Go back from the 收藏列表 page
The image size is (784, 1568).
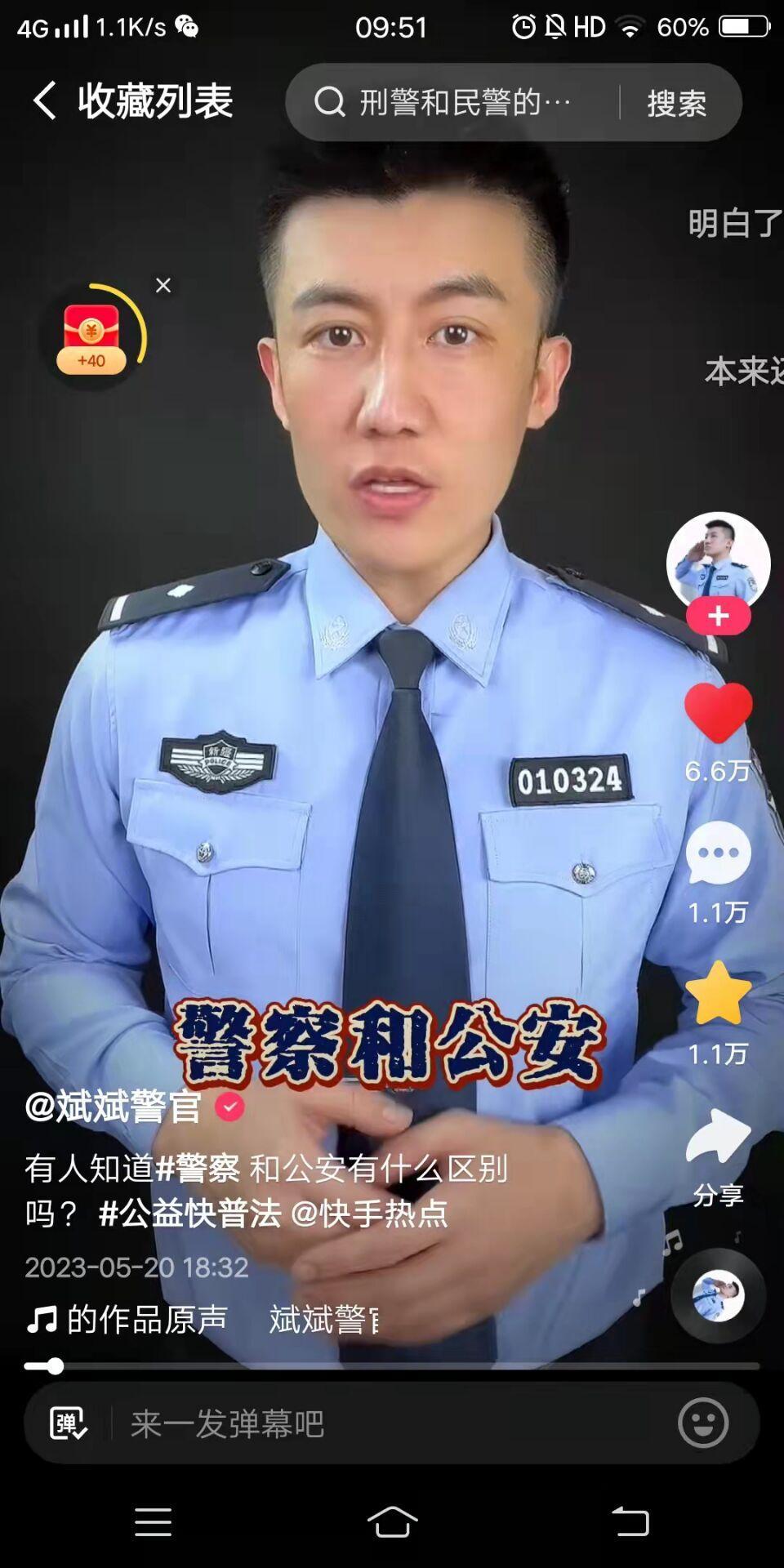coord(45,101)
